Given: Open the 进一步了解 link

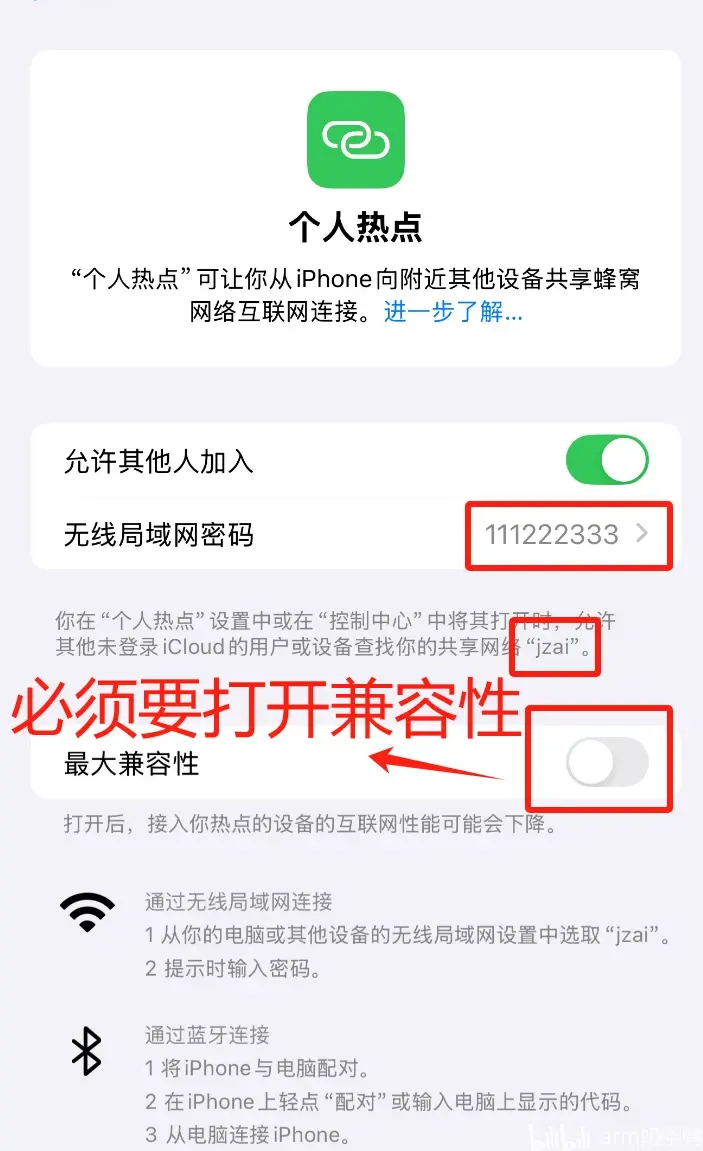Looking at the screenshot, I should pyautogui.click(x=453, y=311).
